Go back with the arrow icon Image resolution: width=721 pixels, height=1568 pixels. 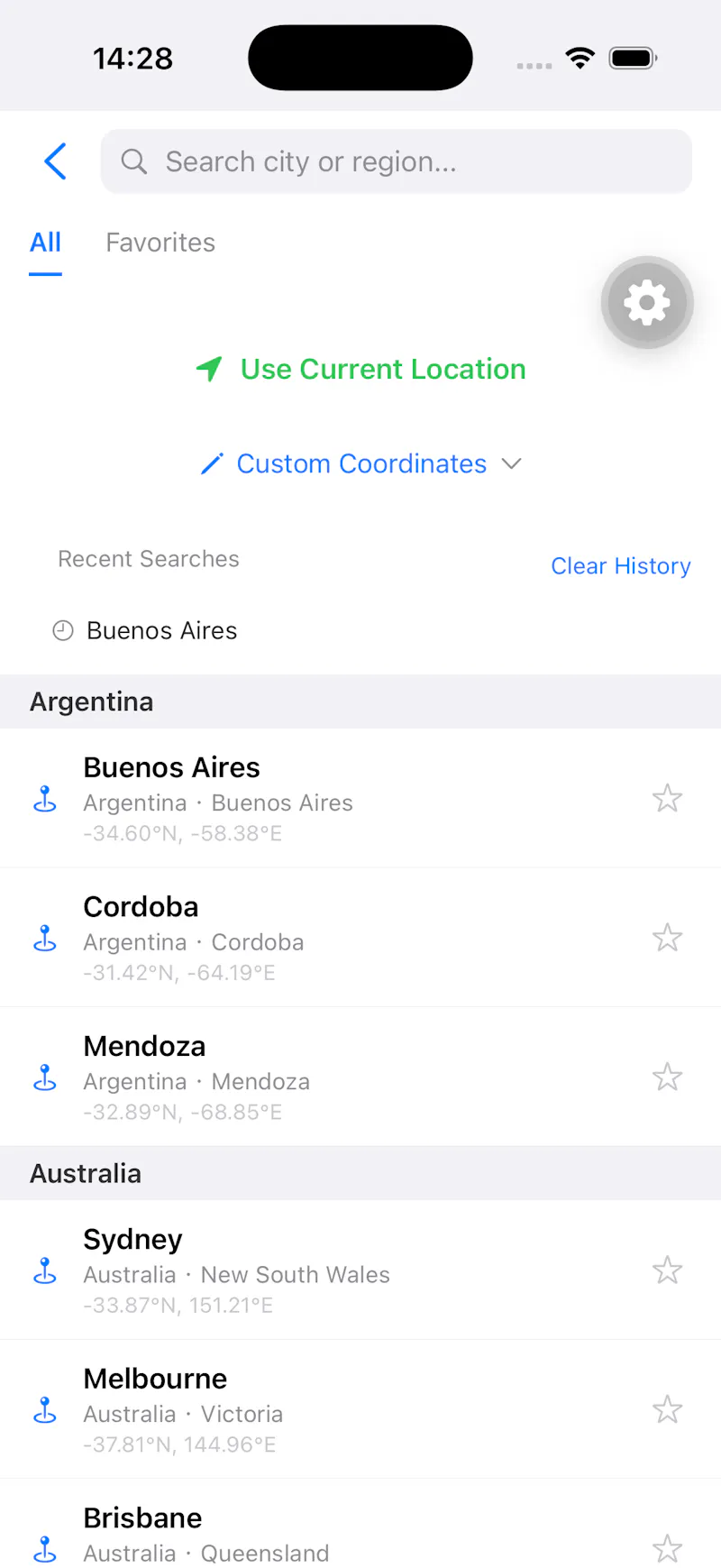click(x=56, y=161)
